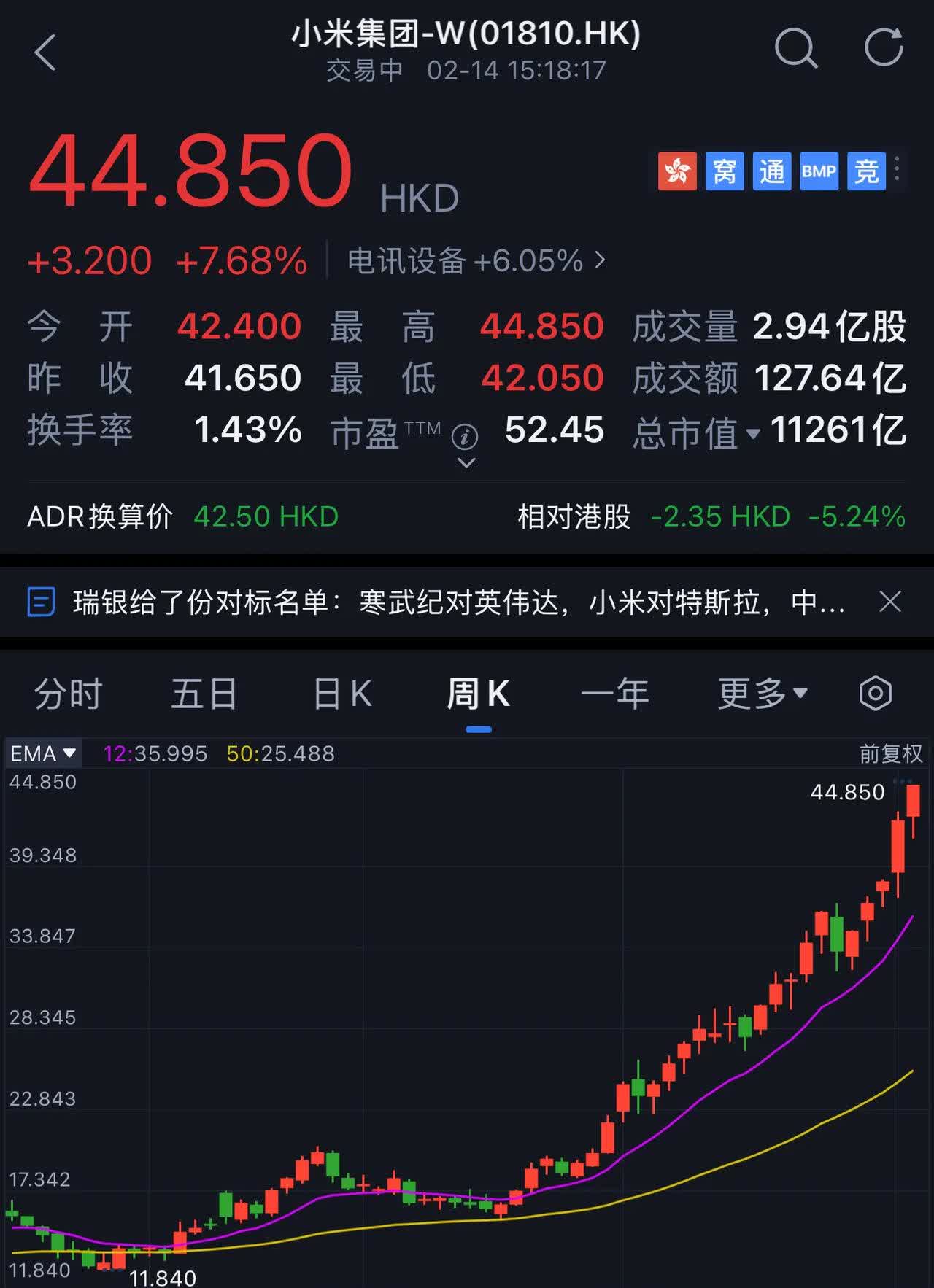The width and height of the screenshot is (934, 1288).
Task: Tap the back arrow to exit stock page
Action: tap(47, 53)
